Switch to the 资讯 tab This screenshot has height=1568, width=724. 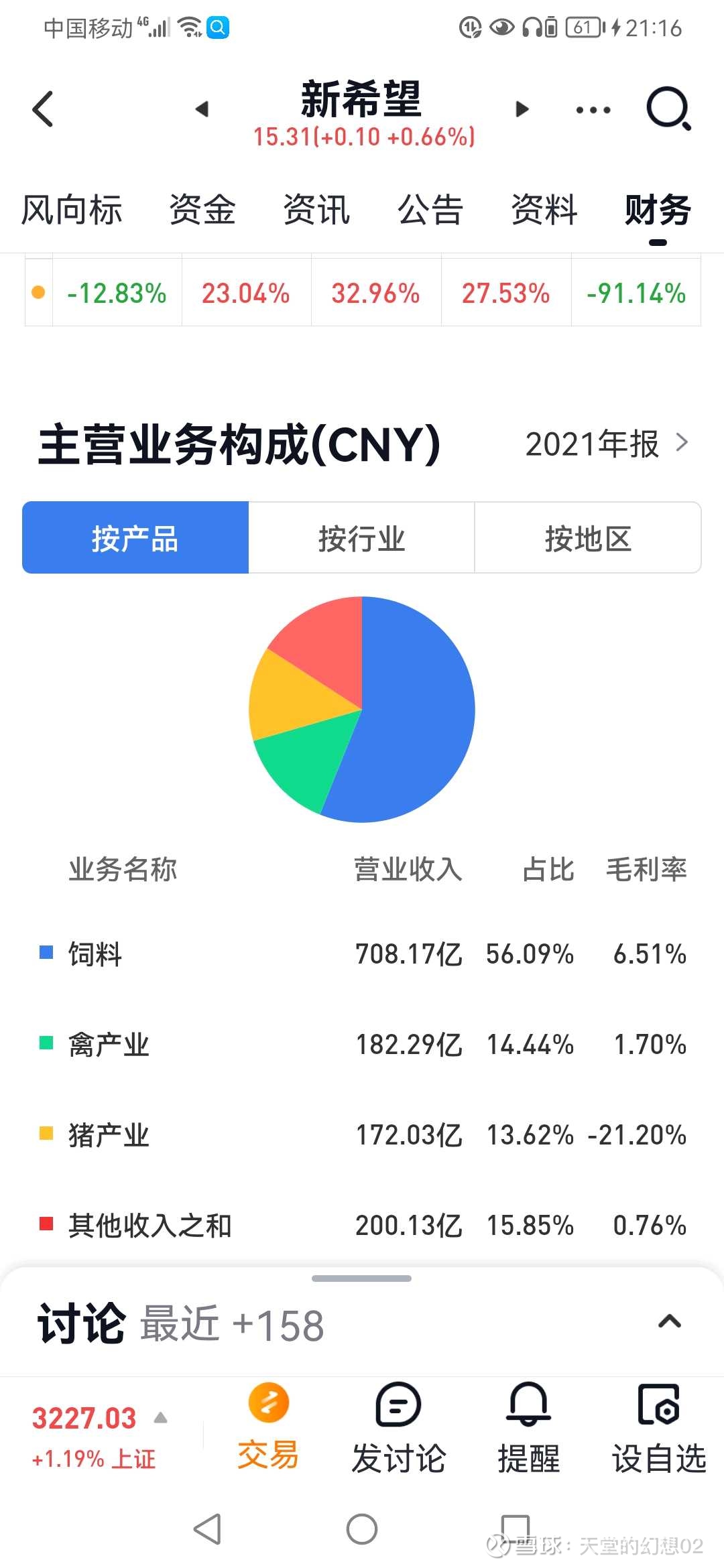316,210
